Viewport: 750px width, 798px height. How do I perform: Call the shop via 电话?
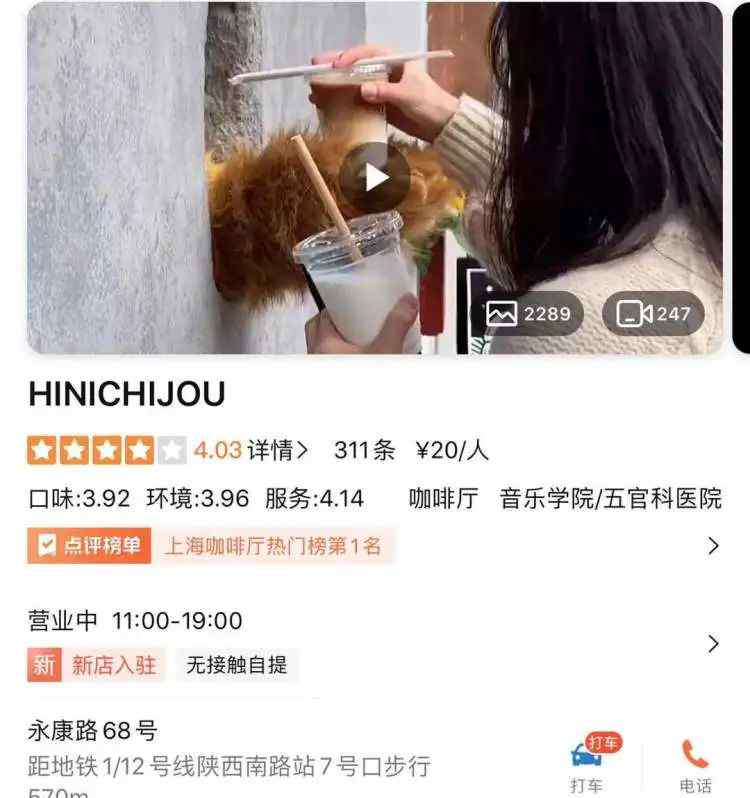694,764
